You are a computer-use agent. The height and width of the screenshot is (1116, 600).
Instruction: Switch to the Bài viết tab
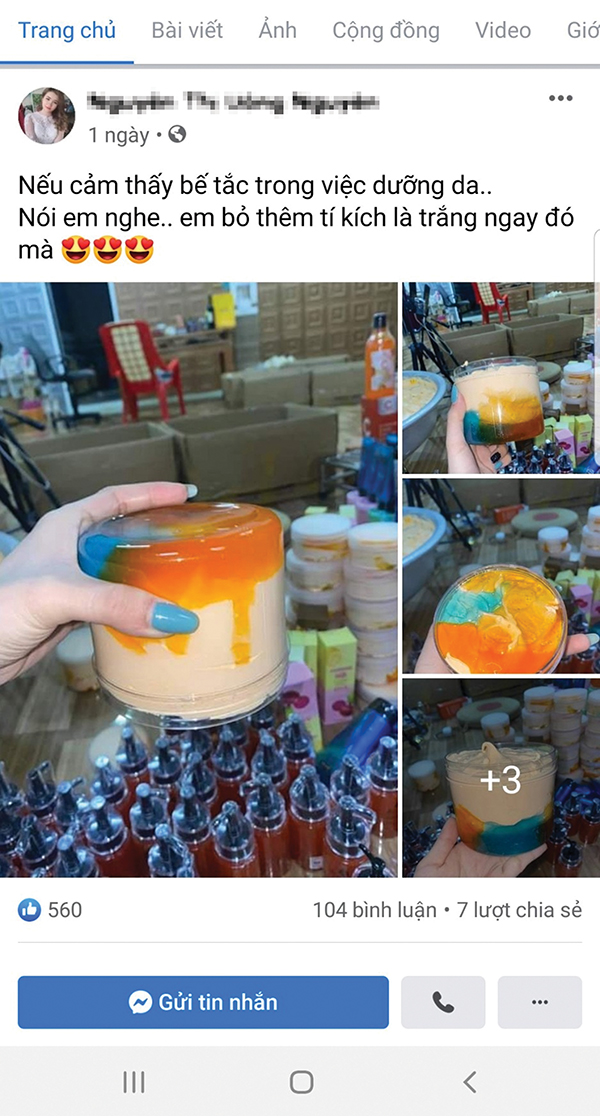[x=187, y=30]
